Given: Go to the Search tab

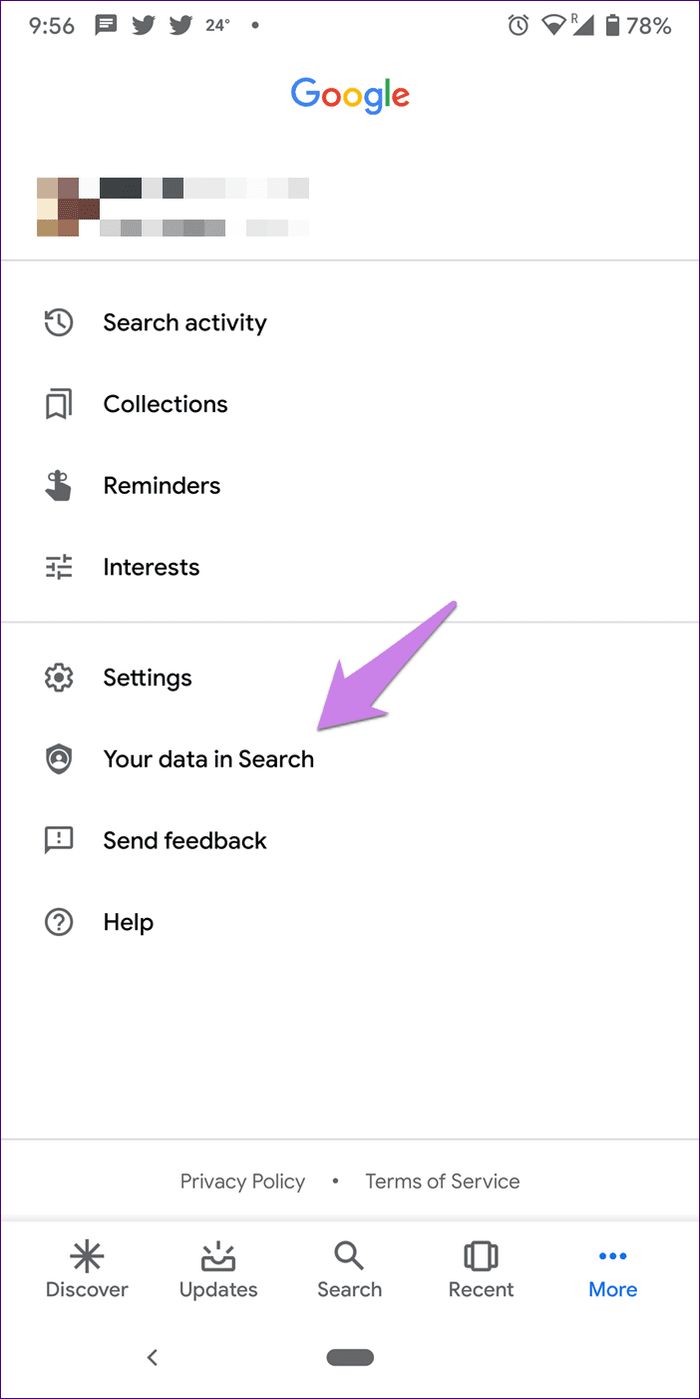Looking at the screenshot, I should 349,1268.
